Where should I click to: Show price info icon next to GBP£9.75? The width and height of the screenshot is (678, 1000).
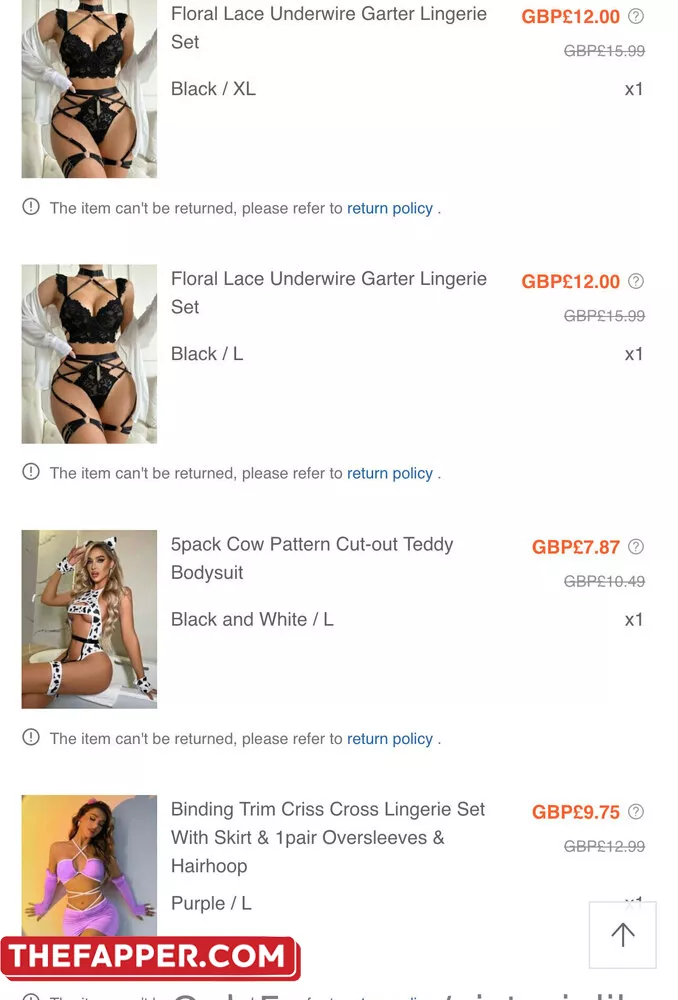636,812
